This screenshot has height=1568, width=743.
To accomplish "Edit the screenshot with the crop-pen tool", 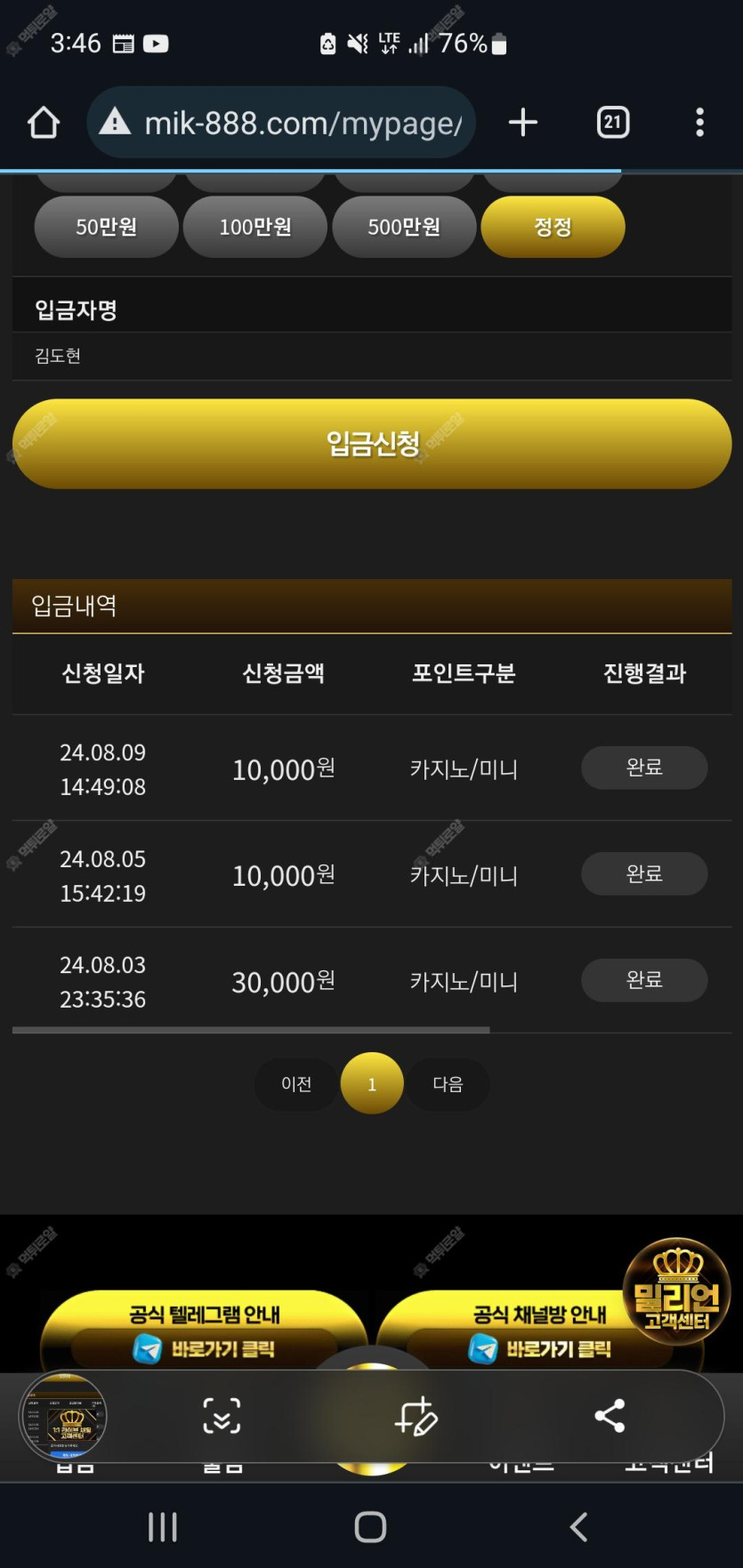I will tap(416, 1416).
